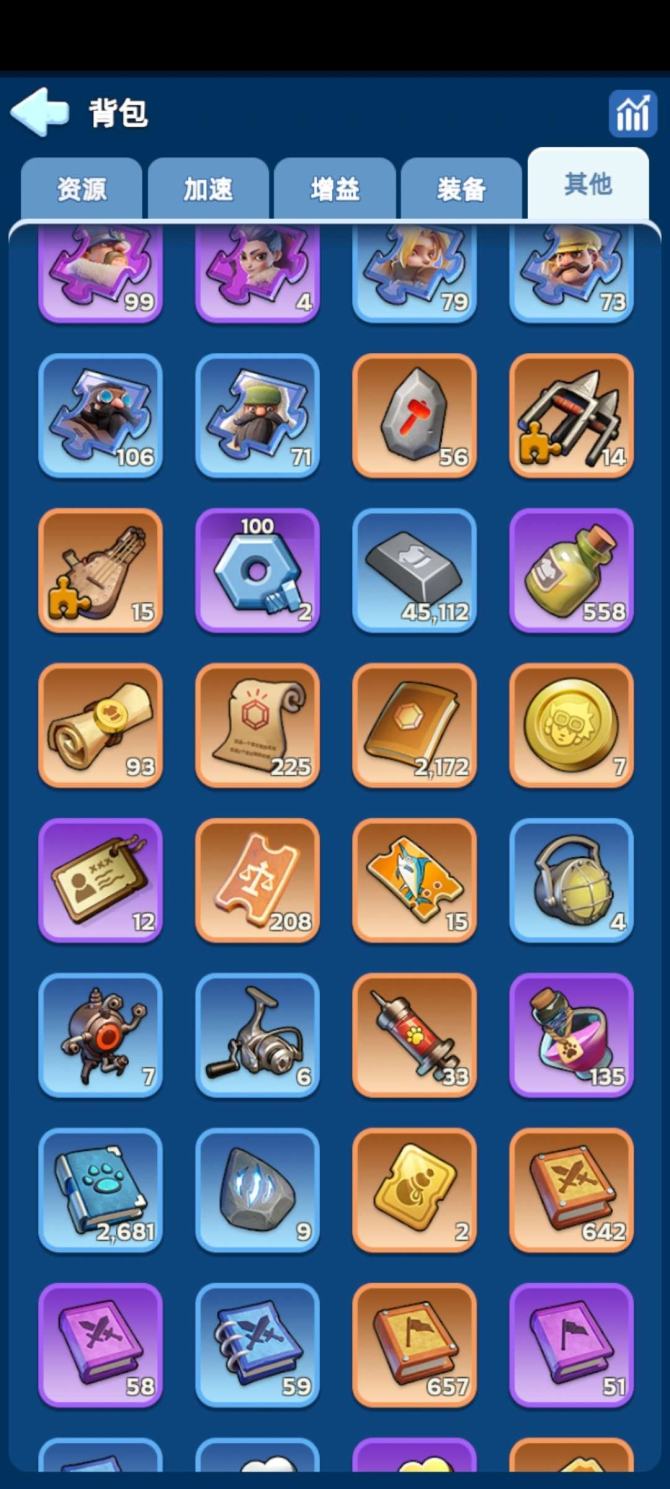
Task: Select the 装备 tab
Action: click(x=461, y=189)
